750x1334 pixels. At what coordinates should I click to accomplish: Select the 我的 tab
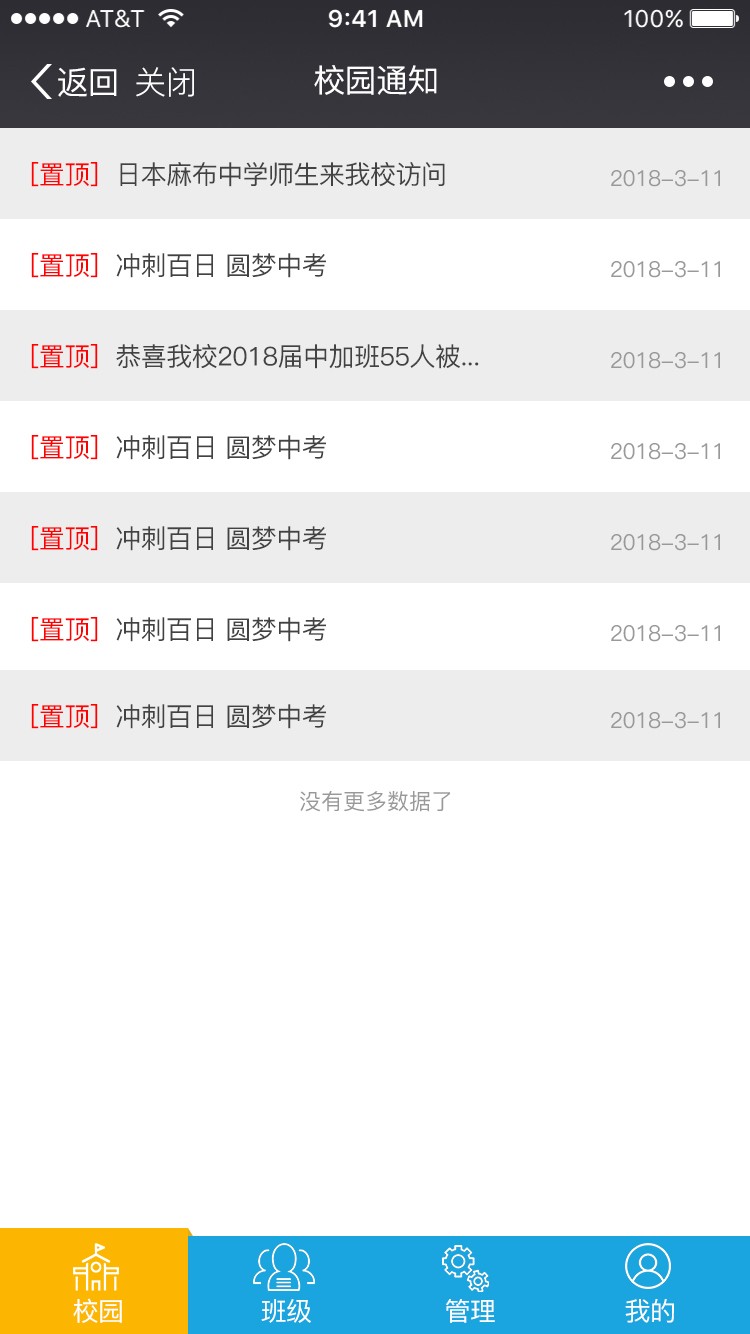click(x=649, y=1285)
